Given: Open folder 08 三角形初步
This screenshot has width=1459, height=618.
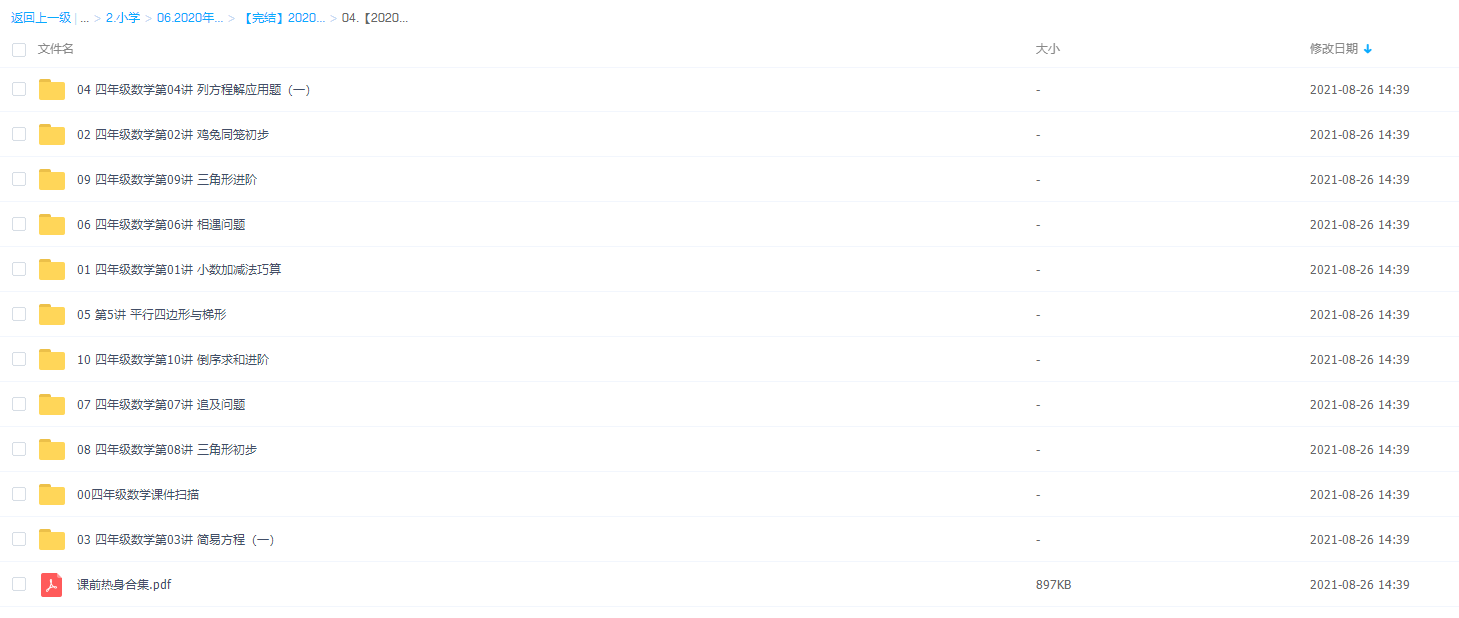Looking at the screenshot, I should [166, 450].
